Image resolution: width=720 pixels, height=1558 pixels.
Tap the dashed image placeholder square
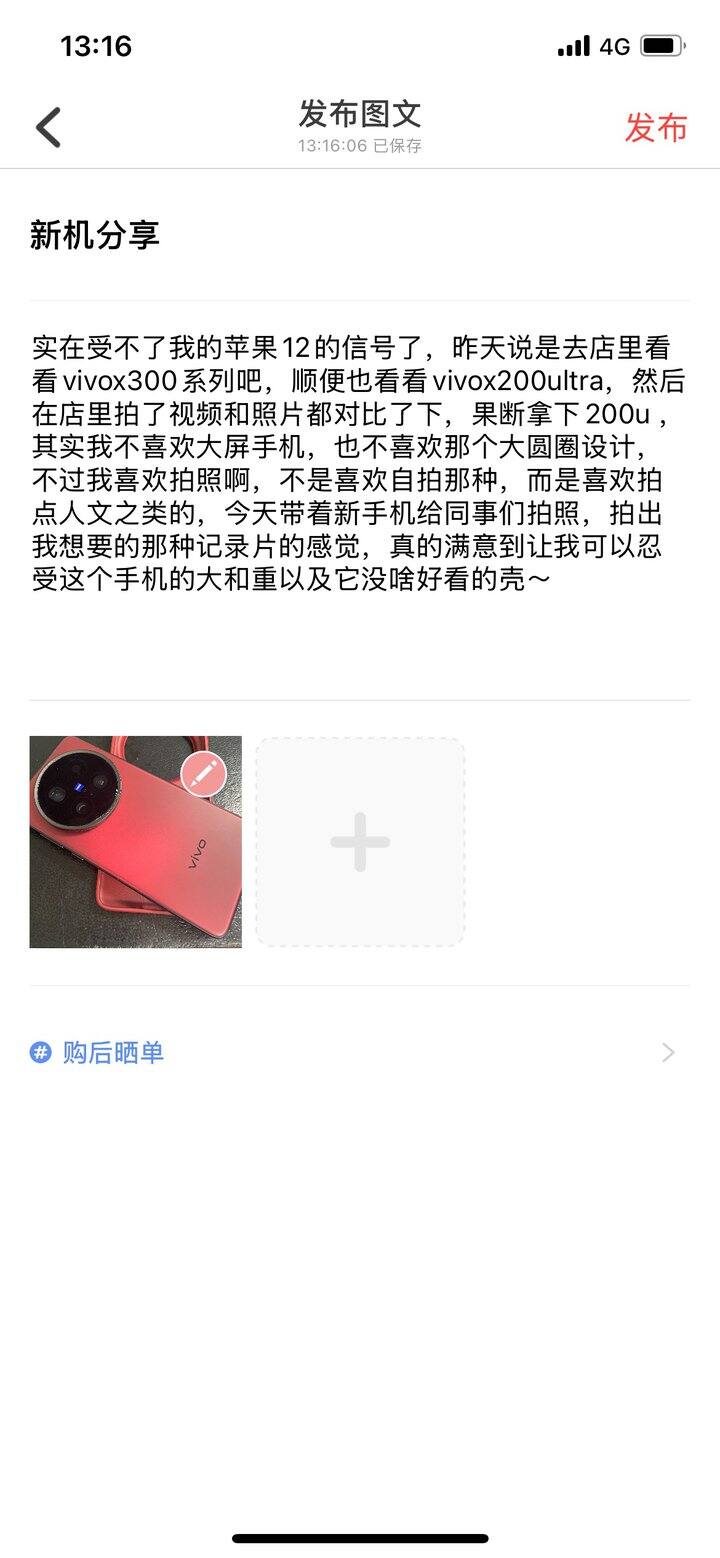[360, 841]
